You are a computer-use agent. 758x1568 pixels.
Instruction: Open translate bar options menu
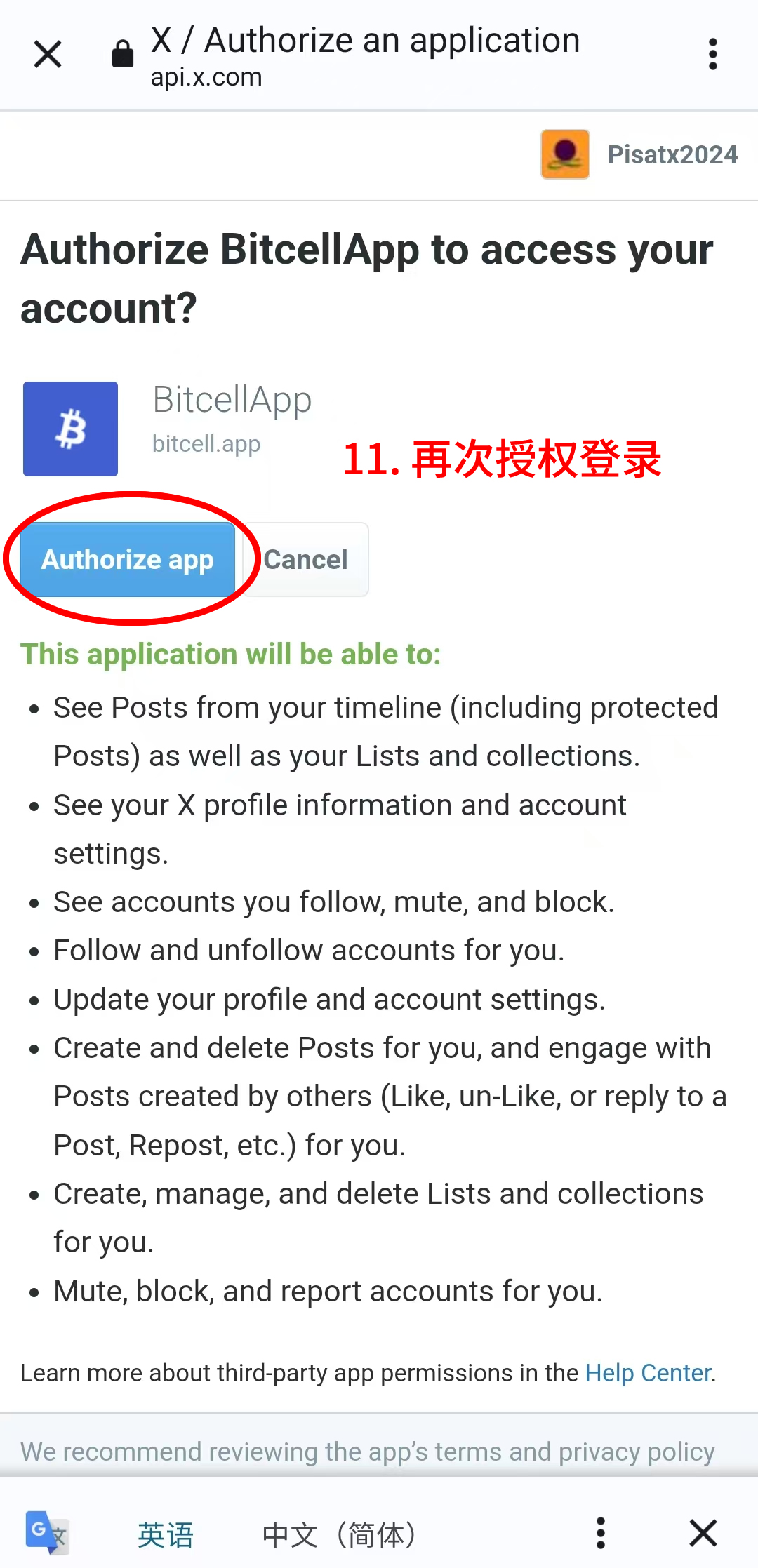tap(600, 1533)
